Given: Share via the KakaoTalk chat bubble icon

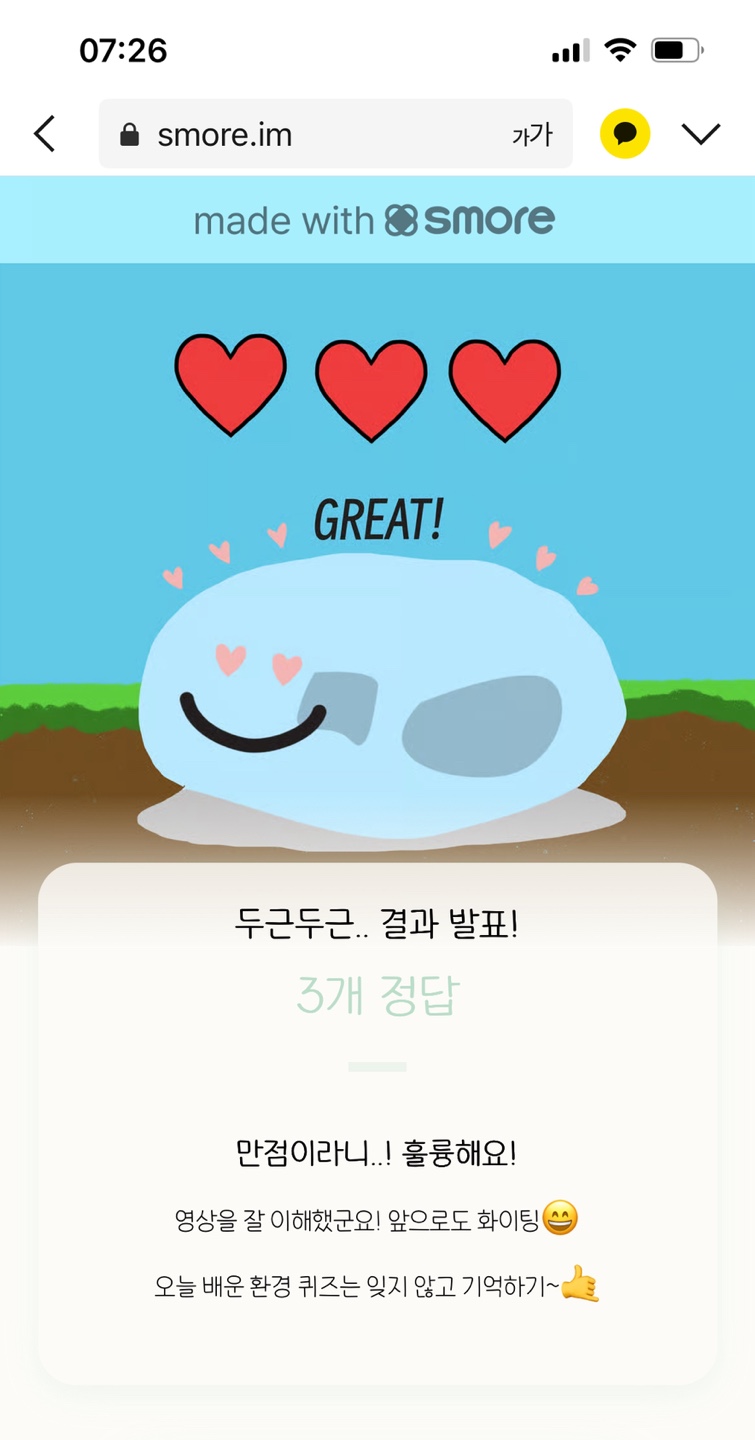Looking at the screenshot, I should click(625, 134).
